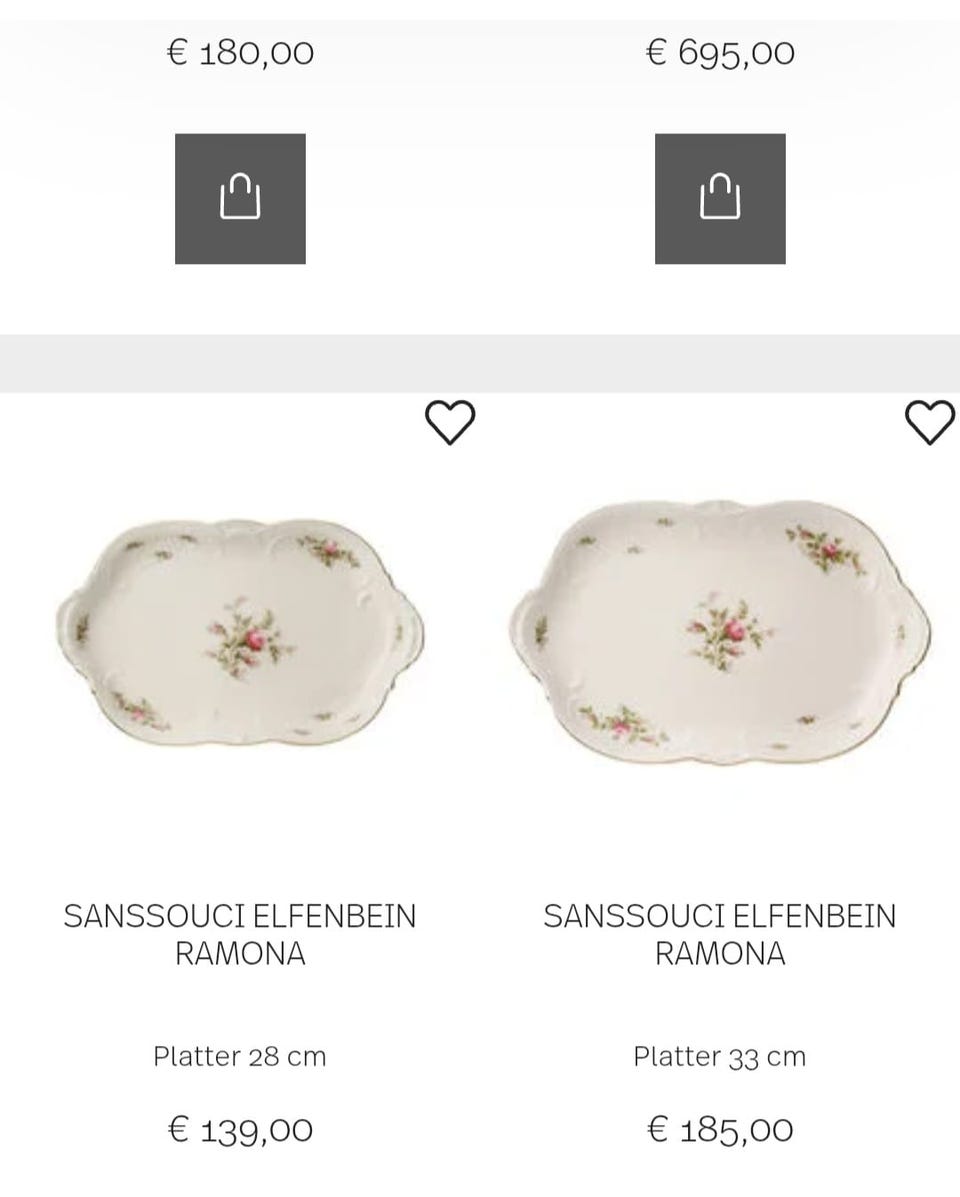
Task: Click the Platter 33 cm label
Action: click(721, 1055)
